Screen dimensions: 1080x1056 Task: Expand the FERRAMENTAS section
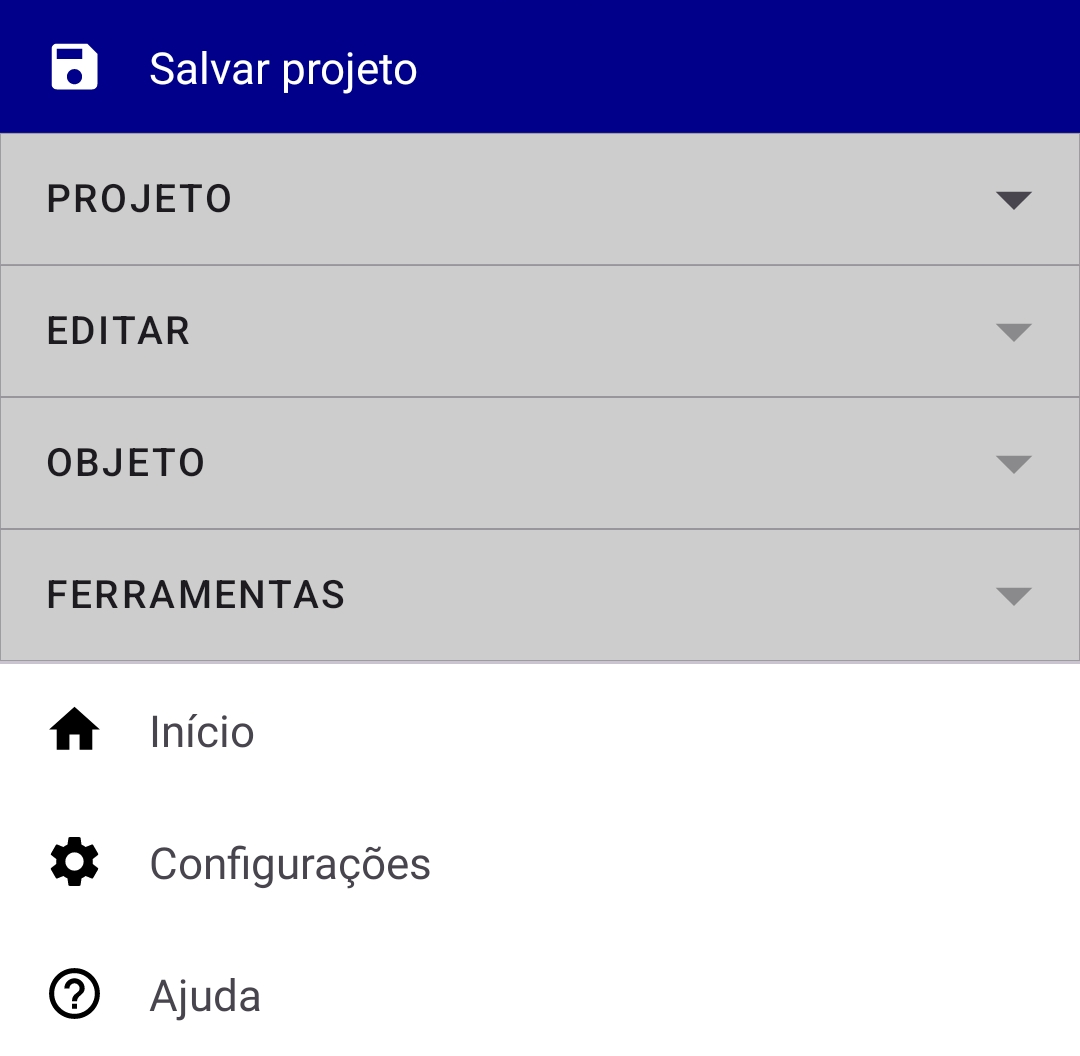click(x=540, y=595)
